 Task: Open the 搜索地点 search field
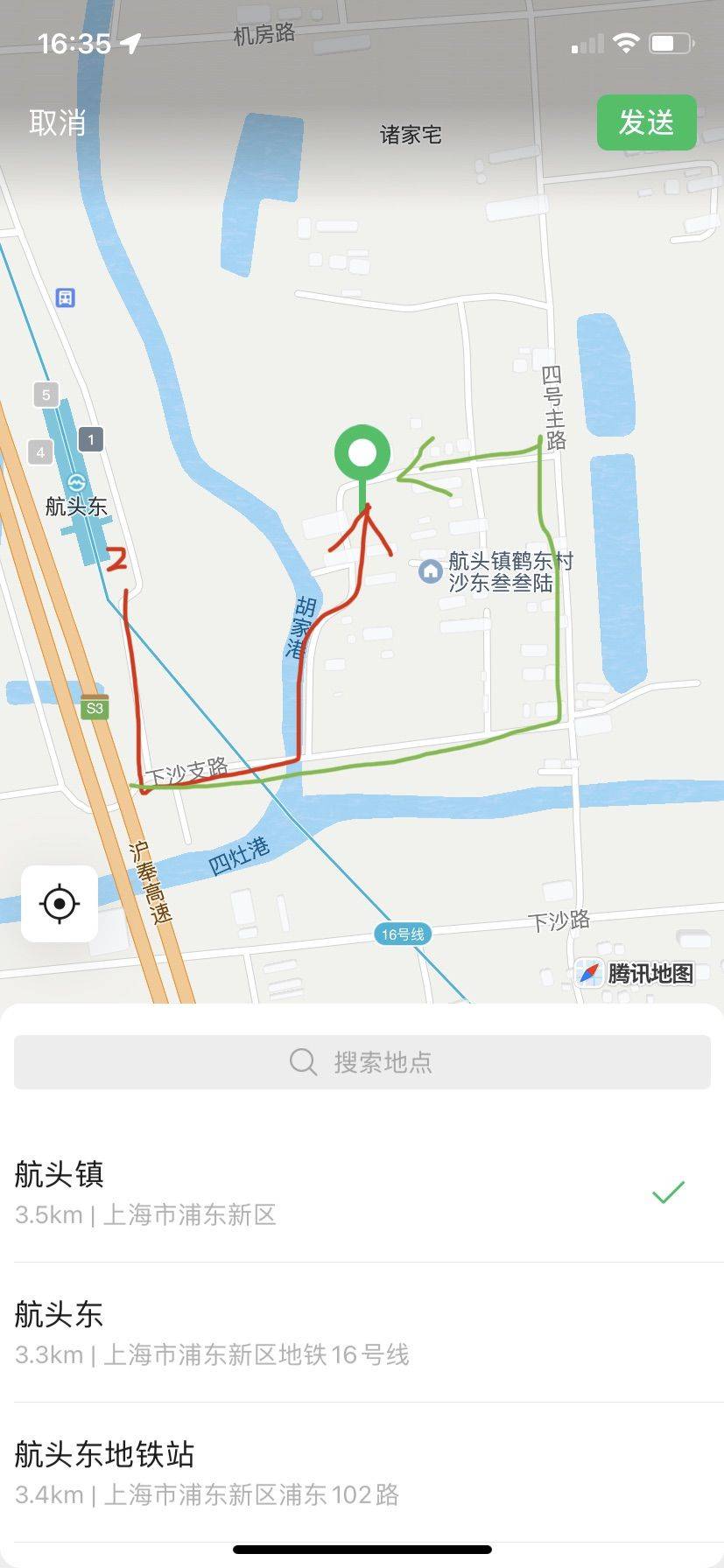(x=362, y=1062)
